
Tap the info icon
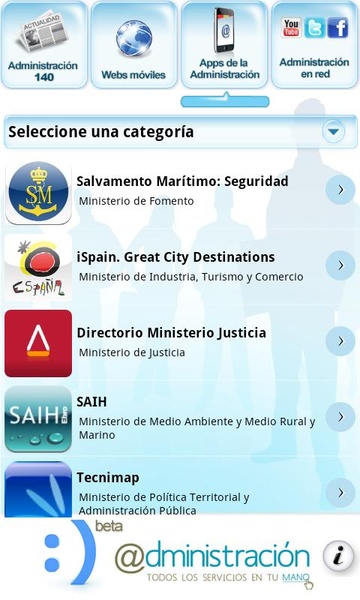(338, 555)
